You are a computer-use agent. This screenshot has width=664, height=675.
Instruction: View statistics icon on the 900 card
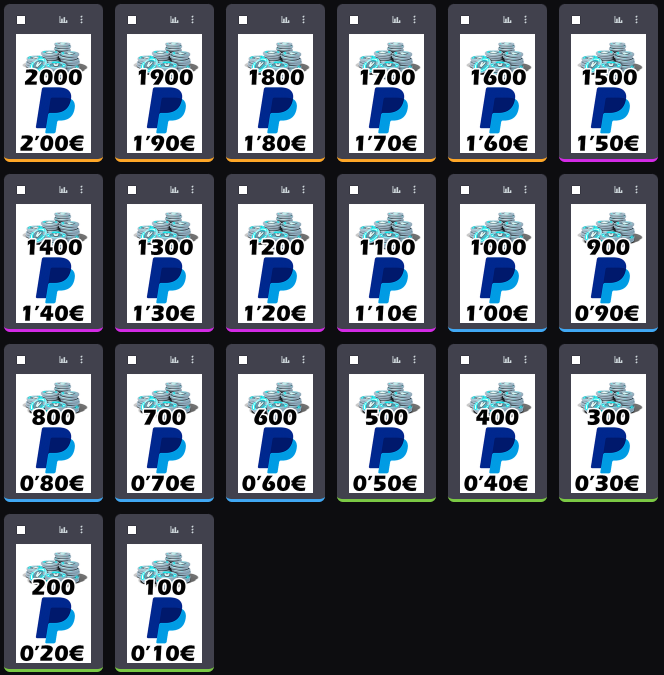[618, 190]
